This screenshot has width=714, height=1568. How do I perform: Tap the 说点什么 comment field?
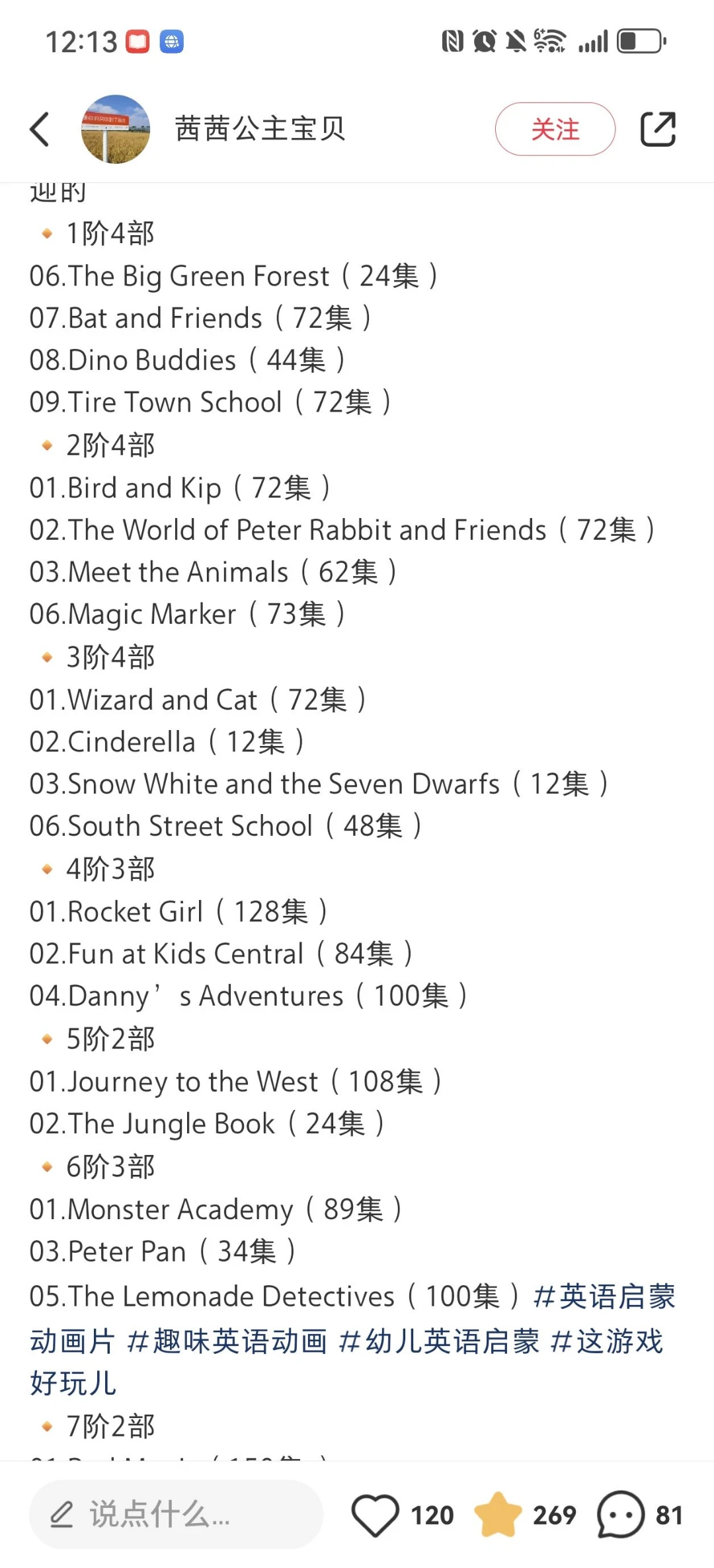pyautogui.click(x=176, y=1514)
